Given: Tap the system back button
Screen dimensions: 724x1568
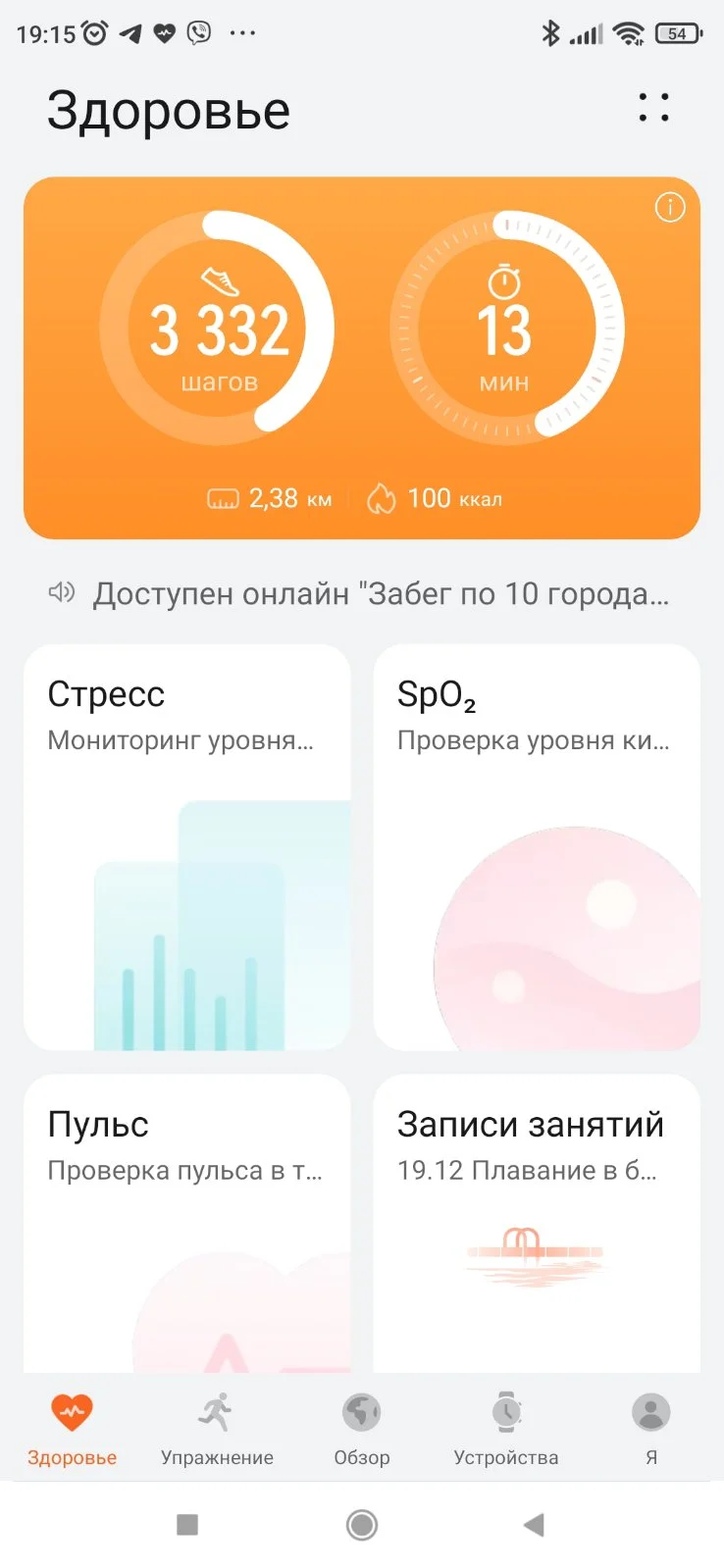Looking at the screenshot, I should [534, 1524].
